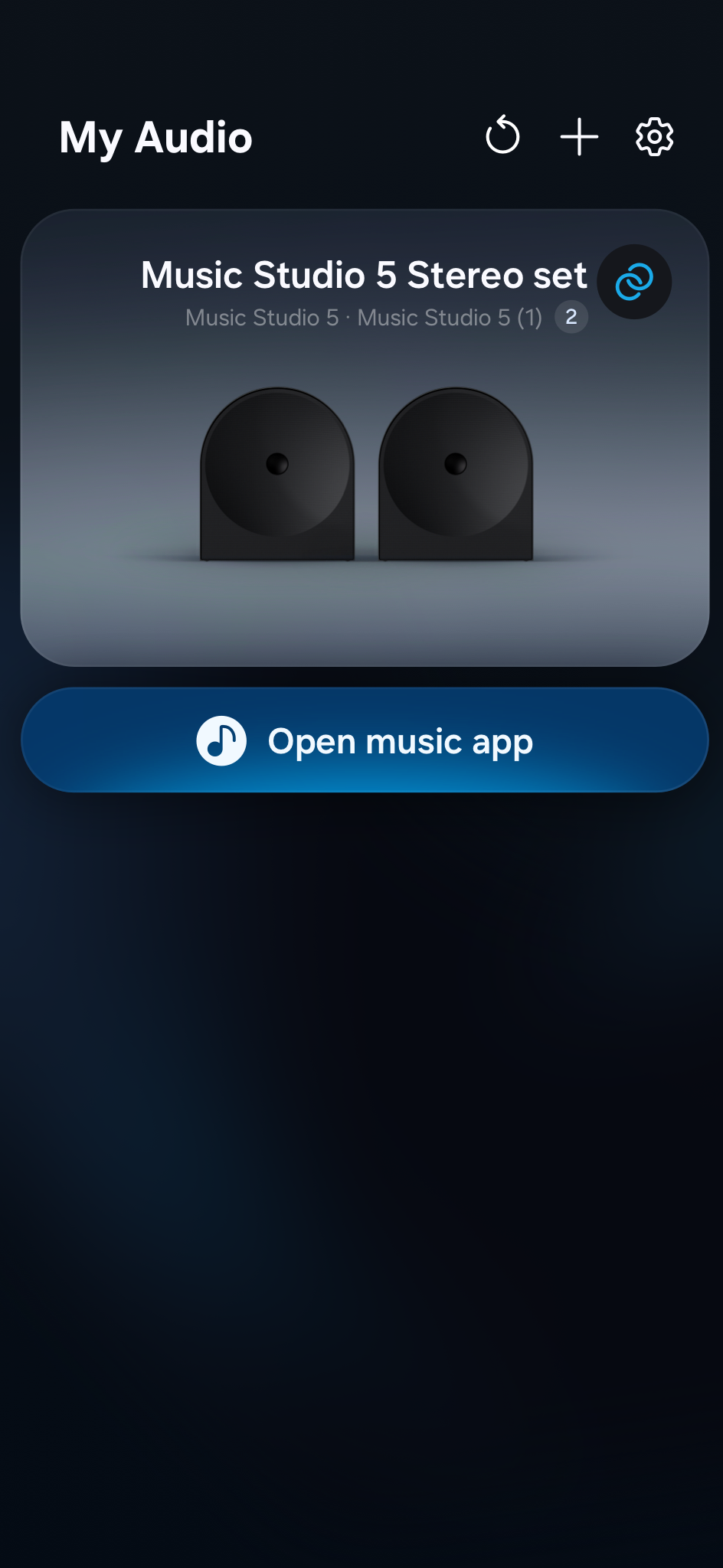
Task: Refresh the device list
Action: [502, 136]
